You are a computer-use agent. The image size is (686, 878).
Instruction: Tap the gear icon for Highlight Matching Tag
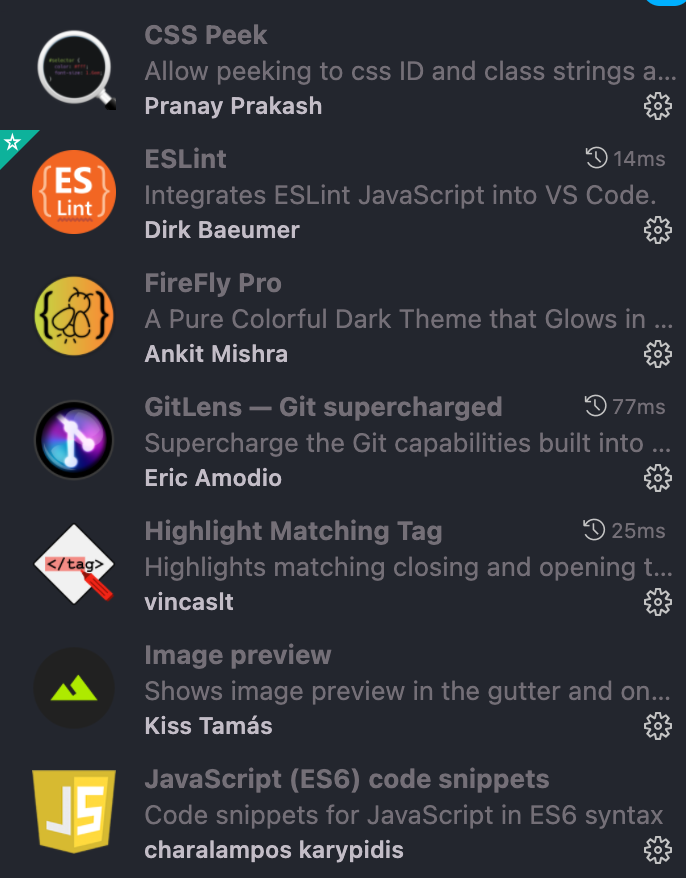657,602
